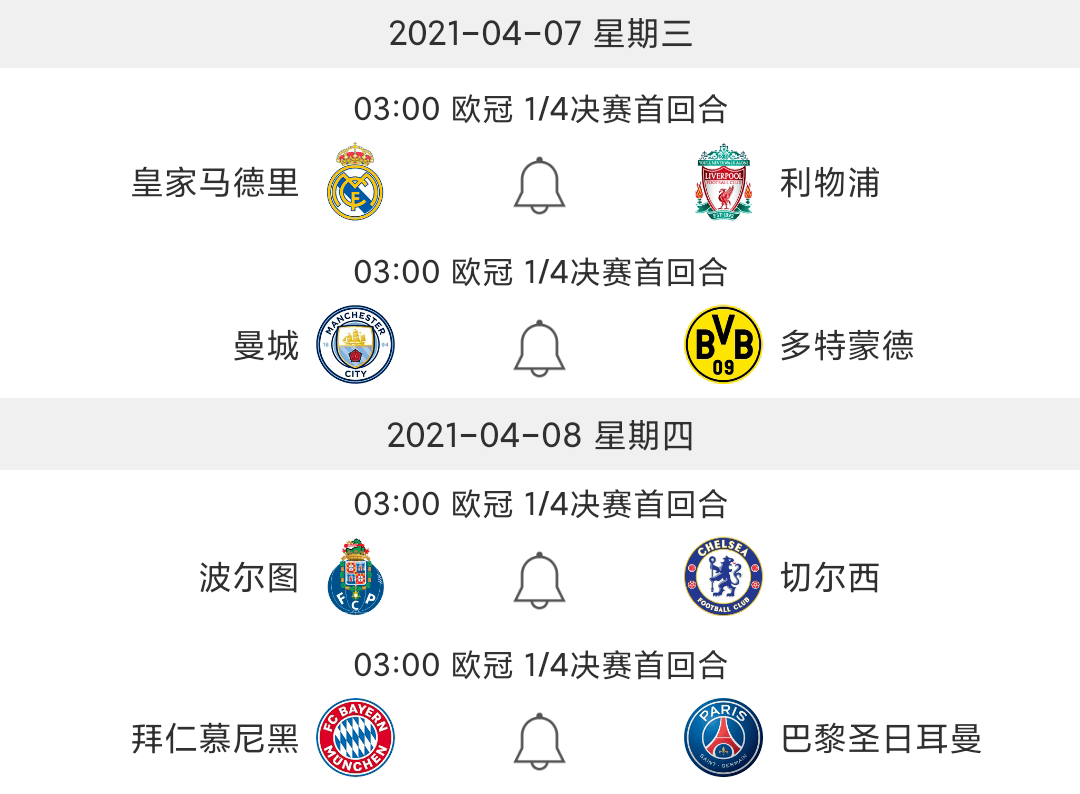Enable reminder bell for 曼城 vs 多特蒙德
This screenshot has width=1080, height=794.
point(539,348)
